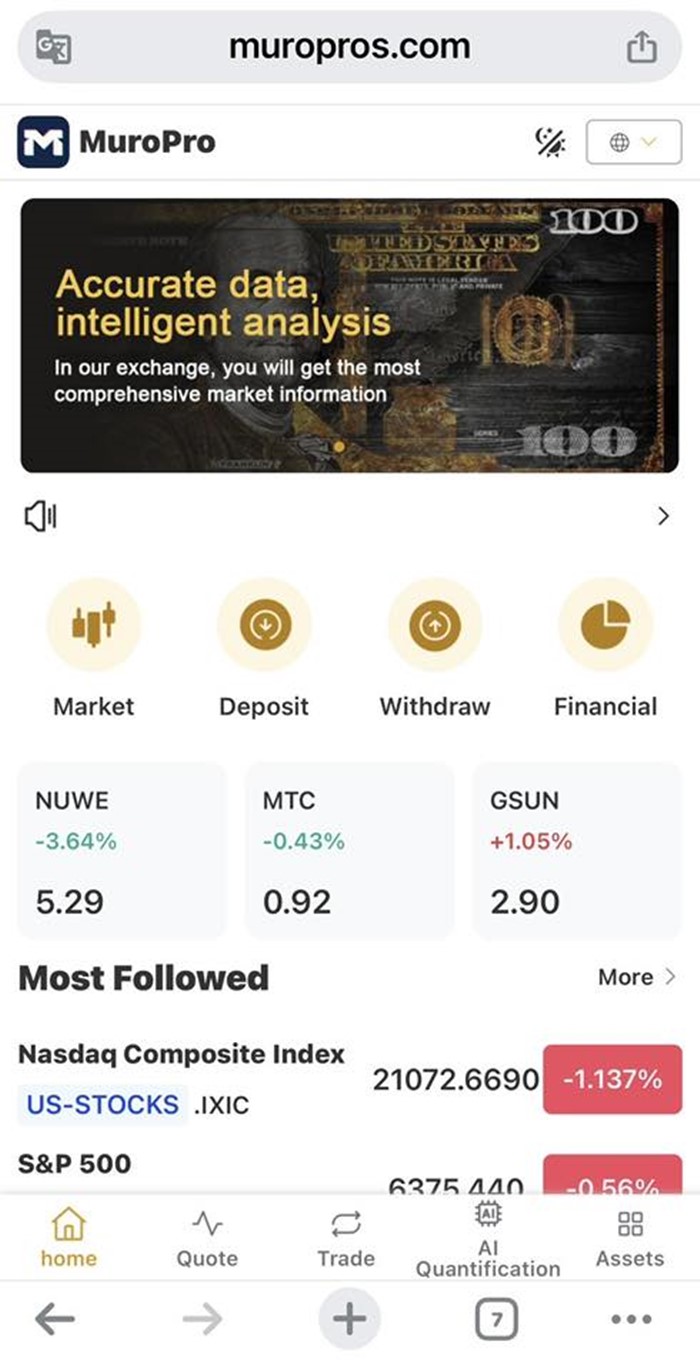Share this page from the address bar
700x1371 pixels.
(641, 47)
